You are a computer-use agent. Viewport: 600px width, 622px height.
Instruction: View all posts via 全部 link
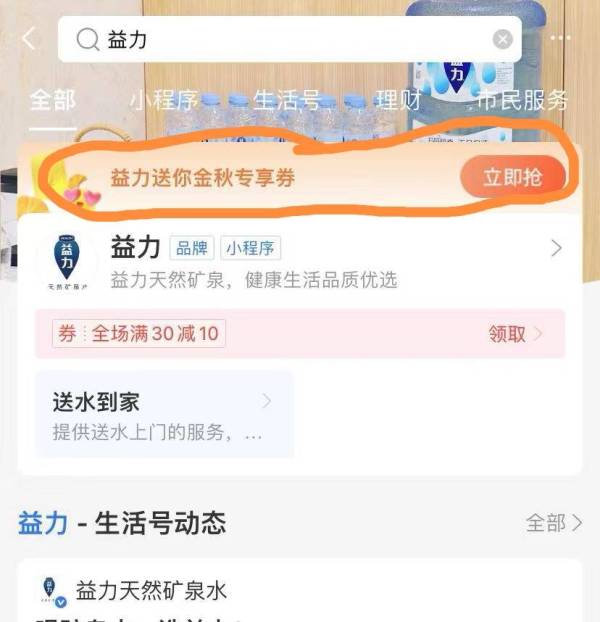point(553,522)
